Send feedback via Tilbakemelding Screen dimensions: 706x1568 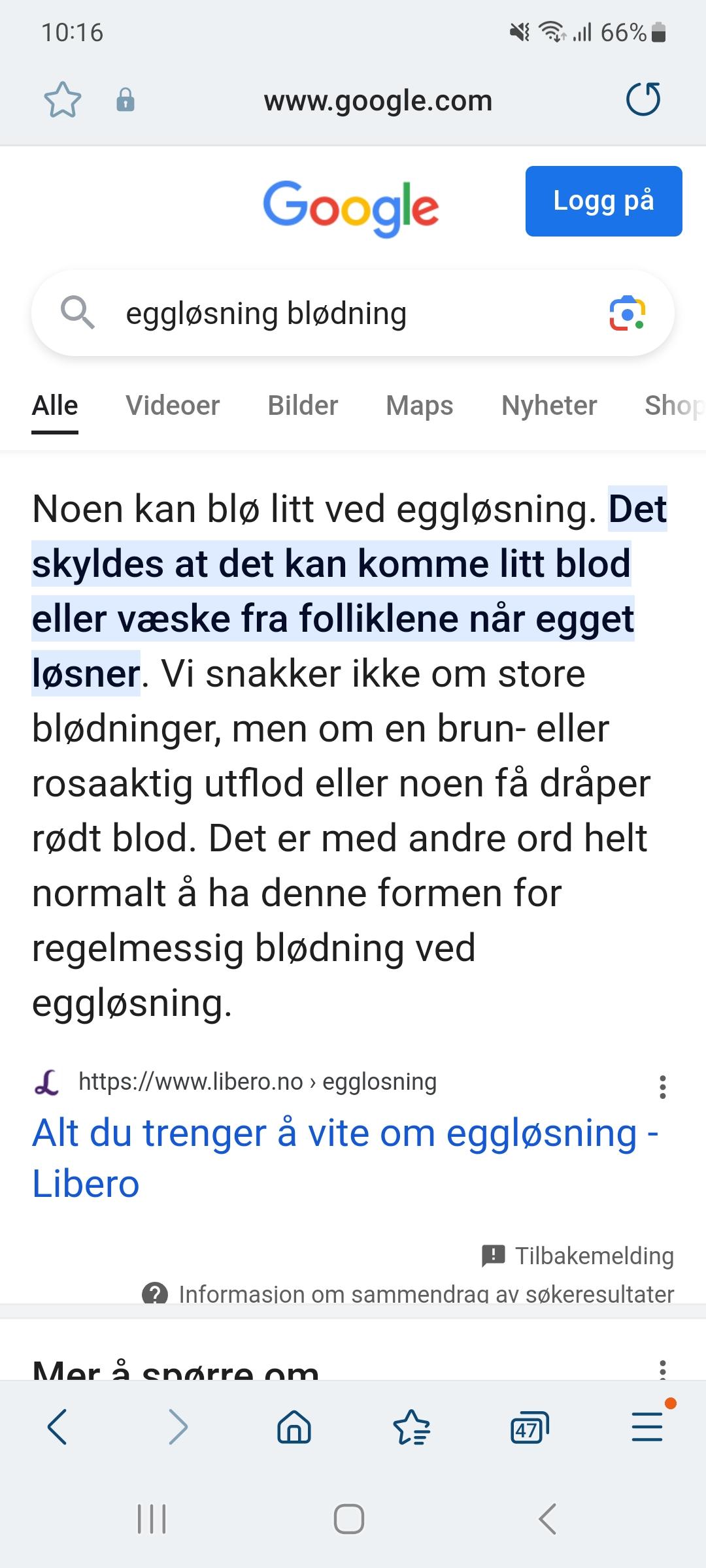(x=577, y=1256)
